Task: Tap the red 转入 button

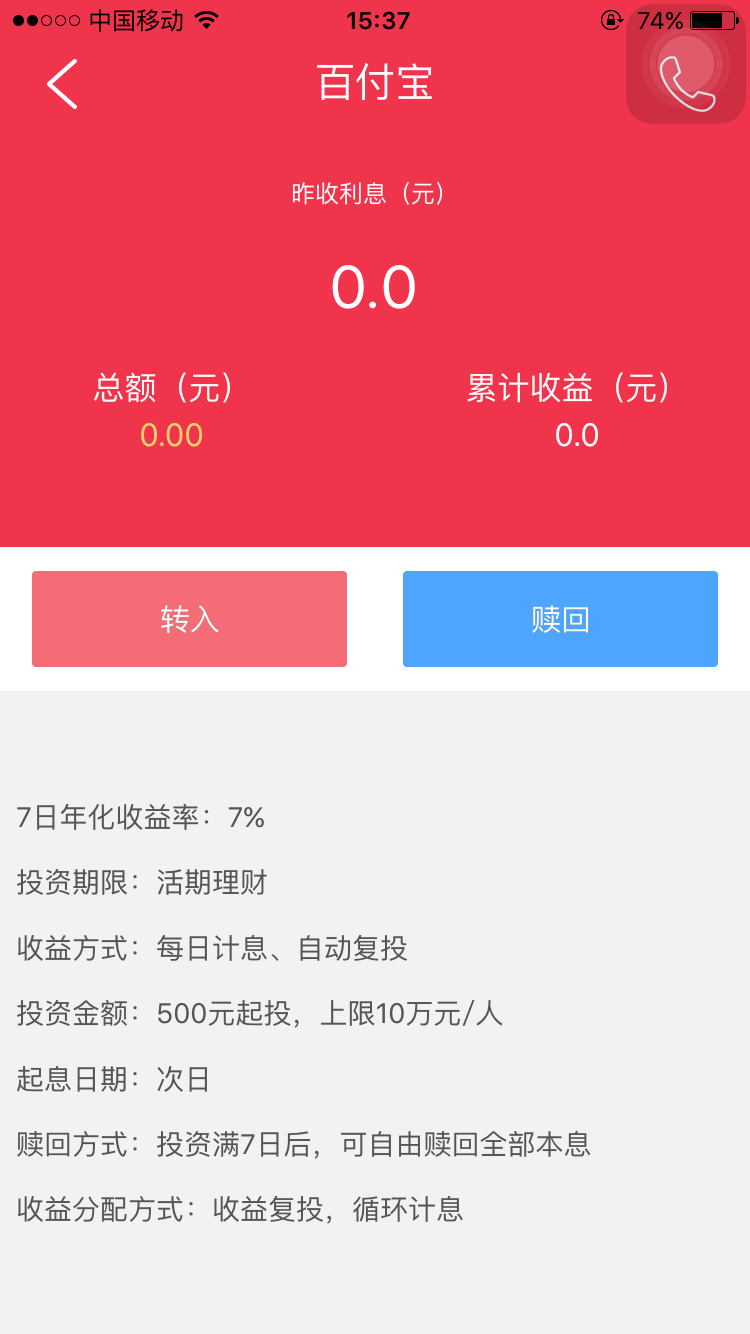Action: (x=189, y=619)
